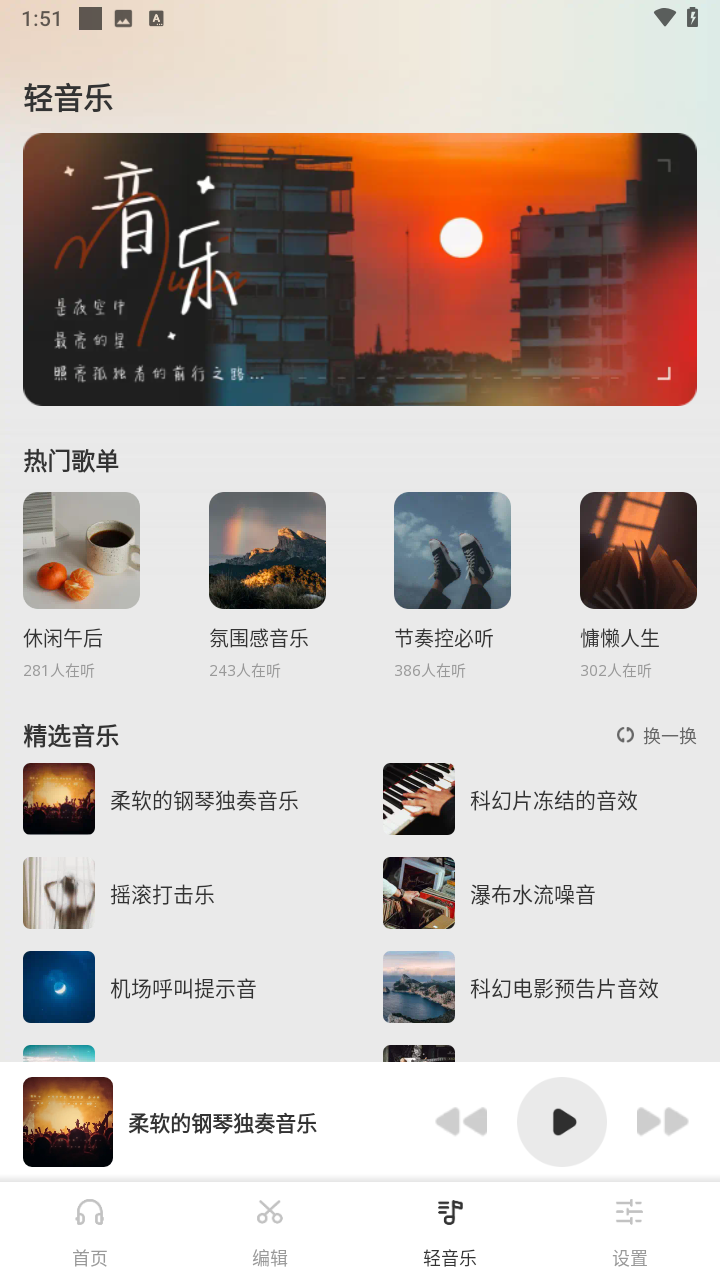Toggle playback with the pause state

(x=561, y=1122)
